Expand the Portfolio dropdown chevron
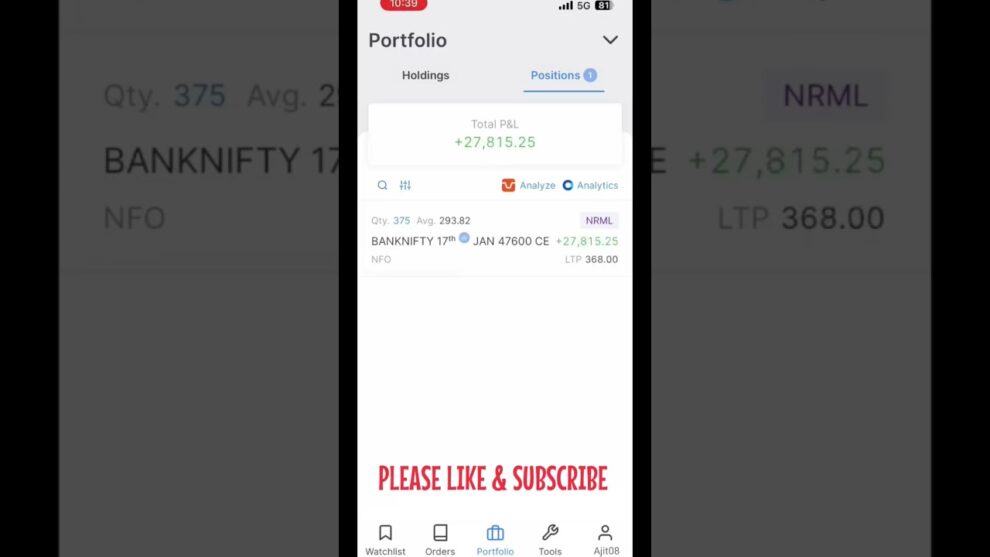Screen dimensions: 990x557 (x=610, y=40)
